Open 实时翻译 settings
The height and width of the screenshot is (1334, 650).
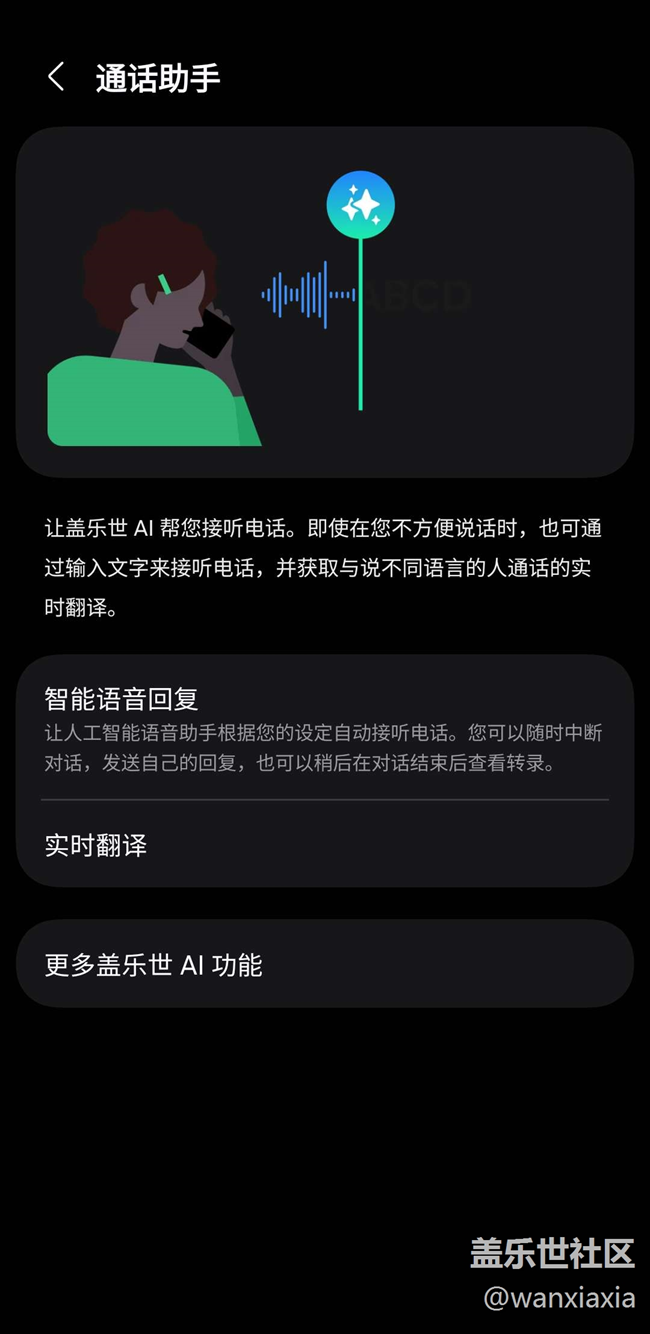pyautogui.click(x=325, y=844)
